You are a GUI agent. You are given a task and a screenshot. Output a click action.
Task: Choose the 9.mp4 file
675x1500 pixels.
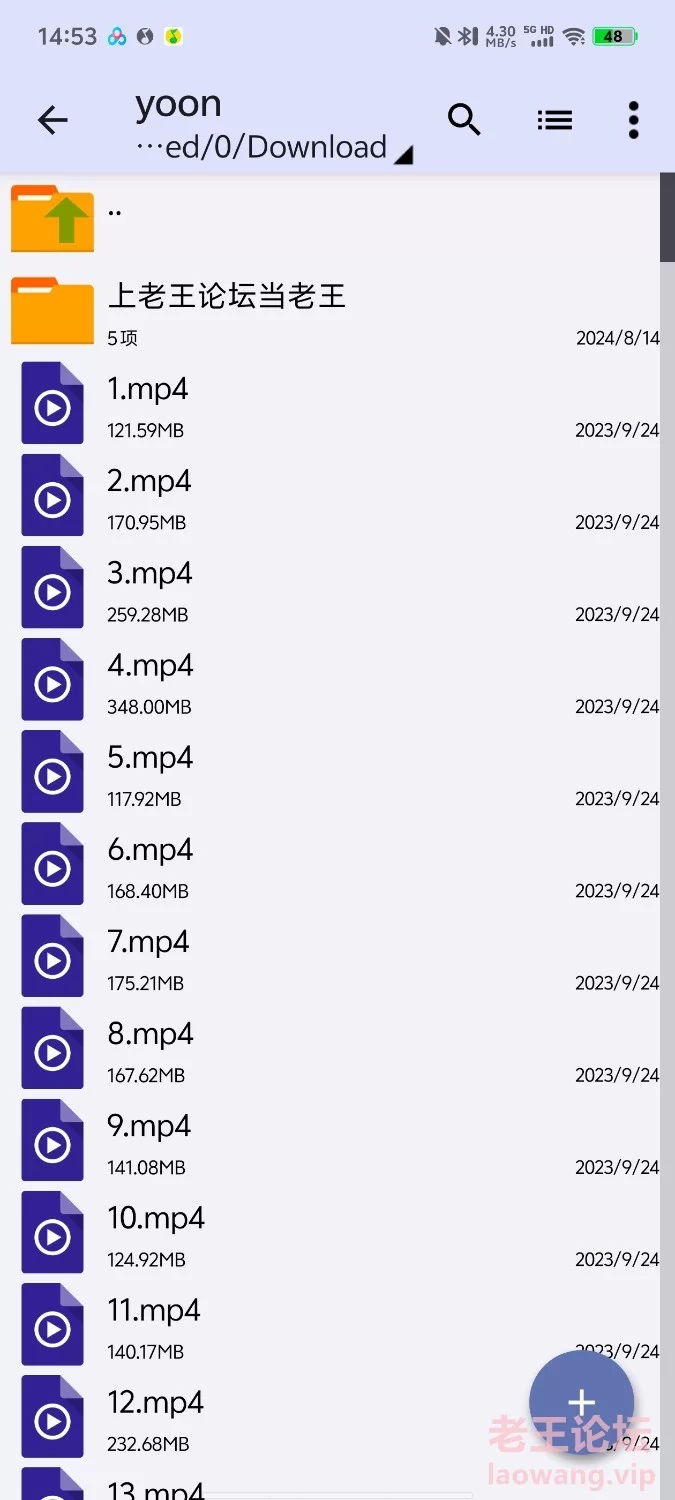click(x=330, y=1139)
